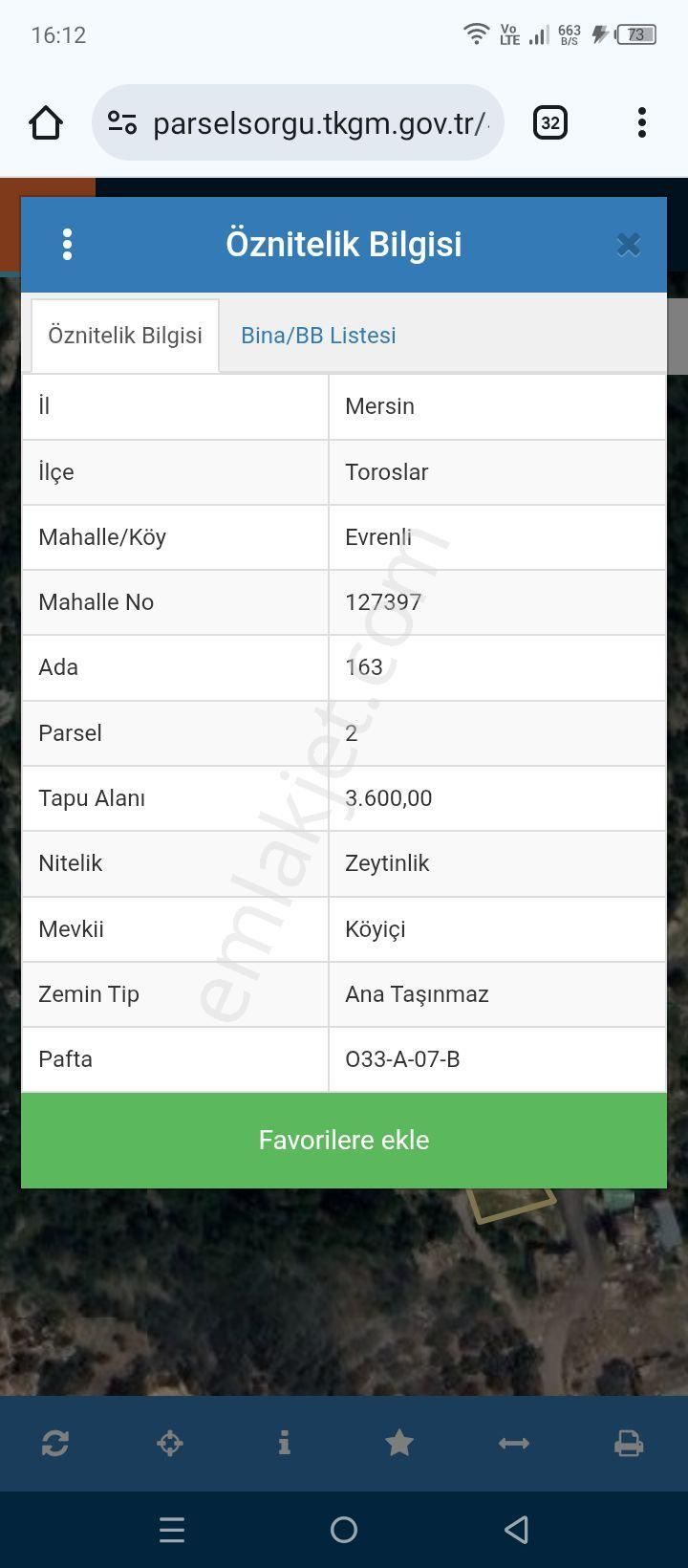
Task: Select the Pafta value O33-A-07-B
Action: (x=402, y=1059)
